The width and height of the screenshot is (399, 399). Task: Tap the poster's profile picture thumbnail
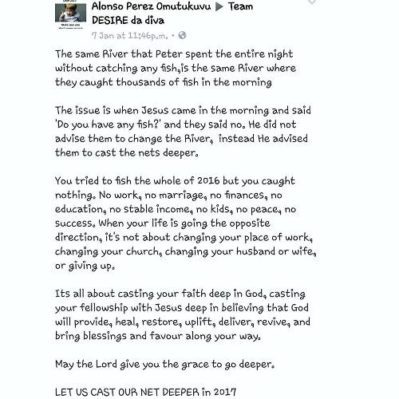click(70, 15)
